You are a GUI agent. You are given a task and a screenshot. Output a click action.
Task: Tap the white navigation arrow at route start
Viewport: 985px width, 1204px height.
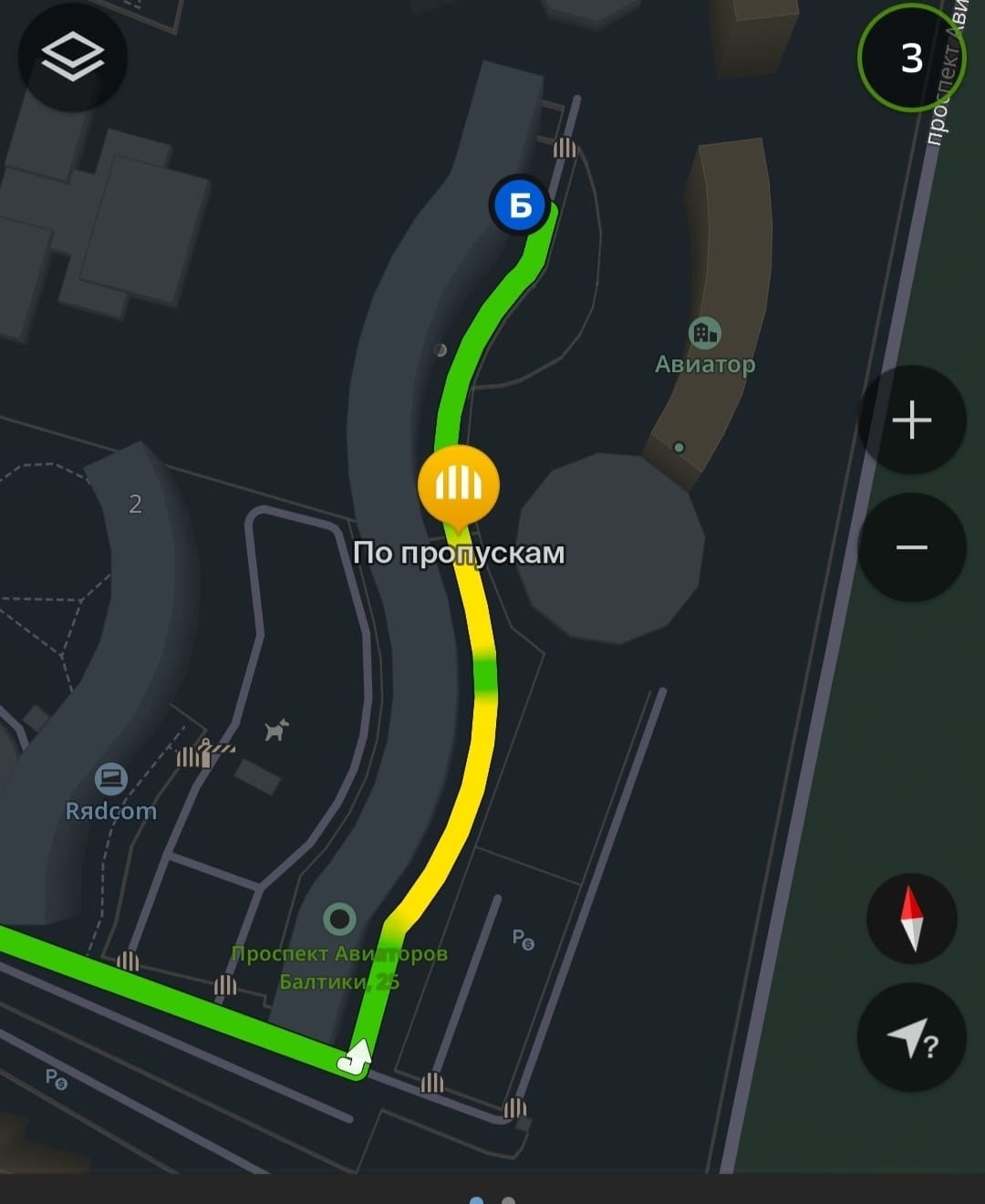(356, 1055)
